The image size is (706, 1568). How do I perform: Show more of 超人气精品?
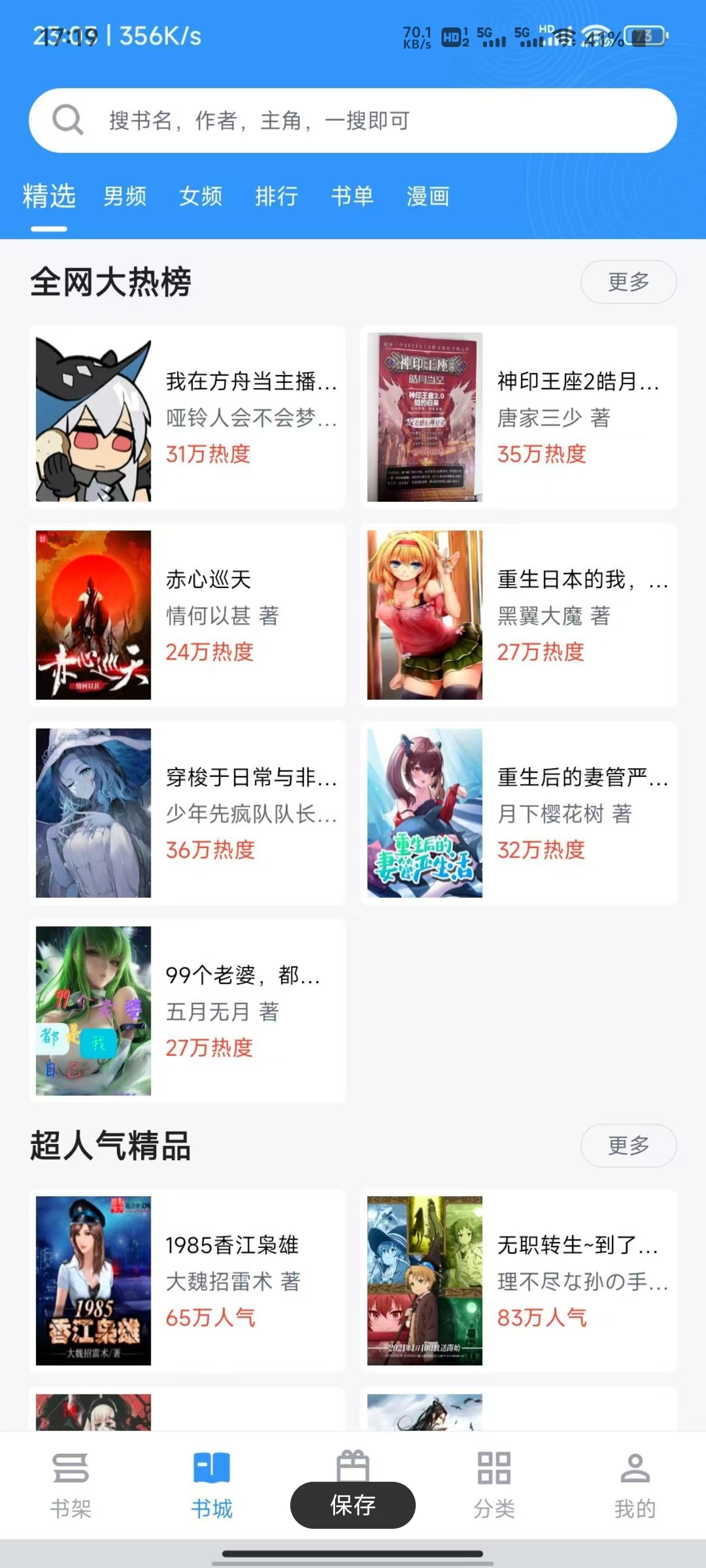628,1146
